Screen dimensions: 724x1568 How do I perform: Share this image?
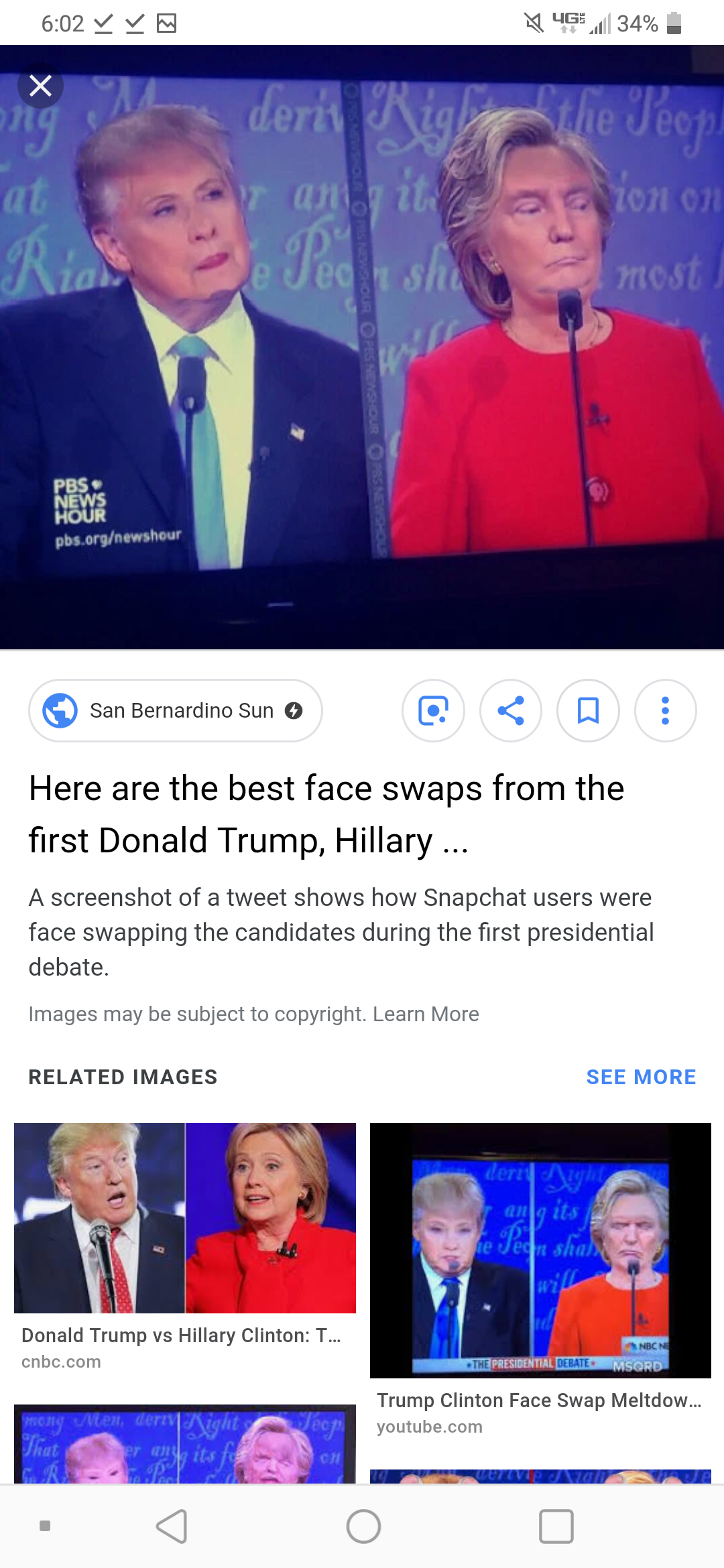click(x=511, y=710)
